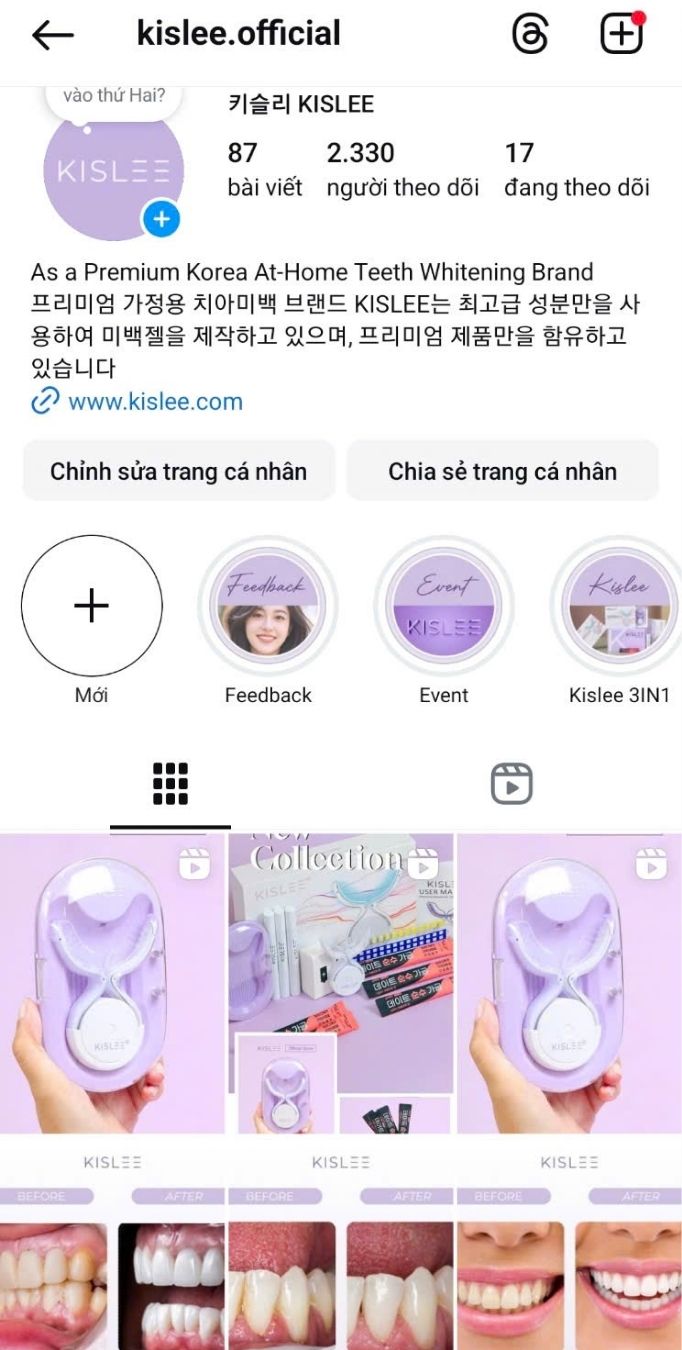
Task: Tap Chia sẻ trang cá nhân button
Action: point(502,471)
